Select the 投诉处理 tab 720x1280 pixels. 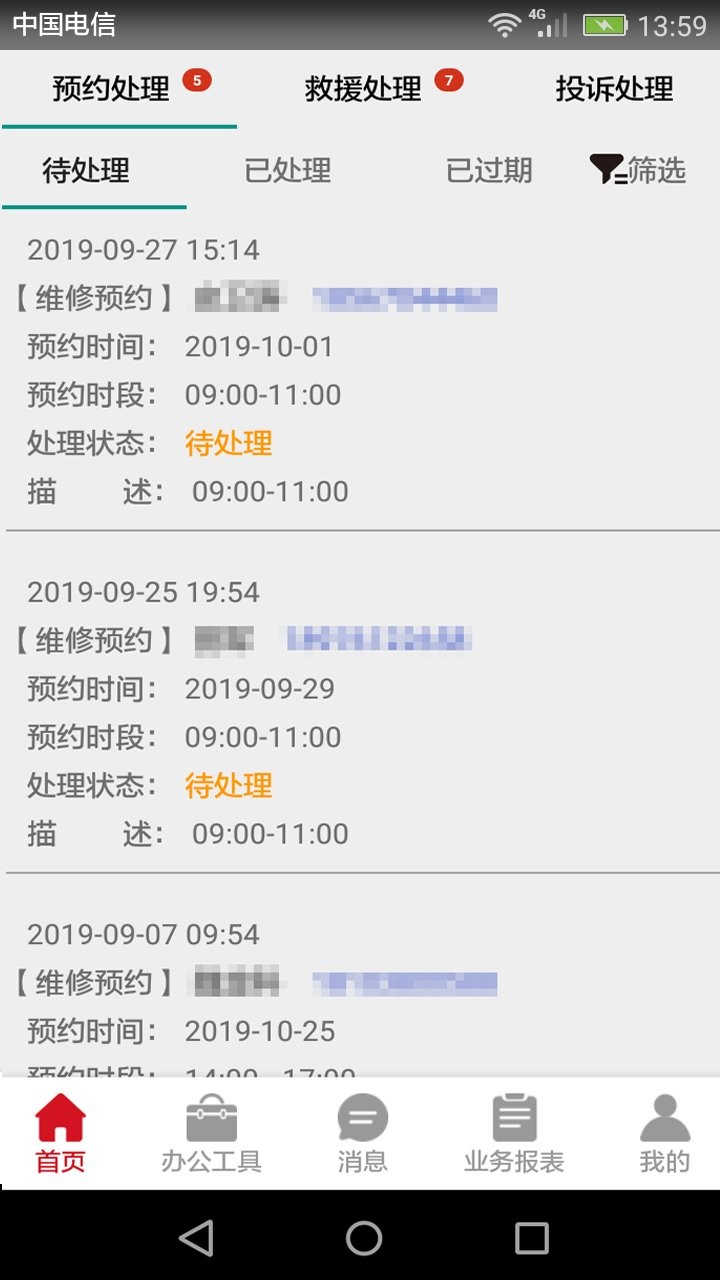(615, 89)
